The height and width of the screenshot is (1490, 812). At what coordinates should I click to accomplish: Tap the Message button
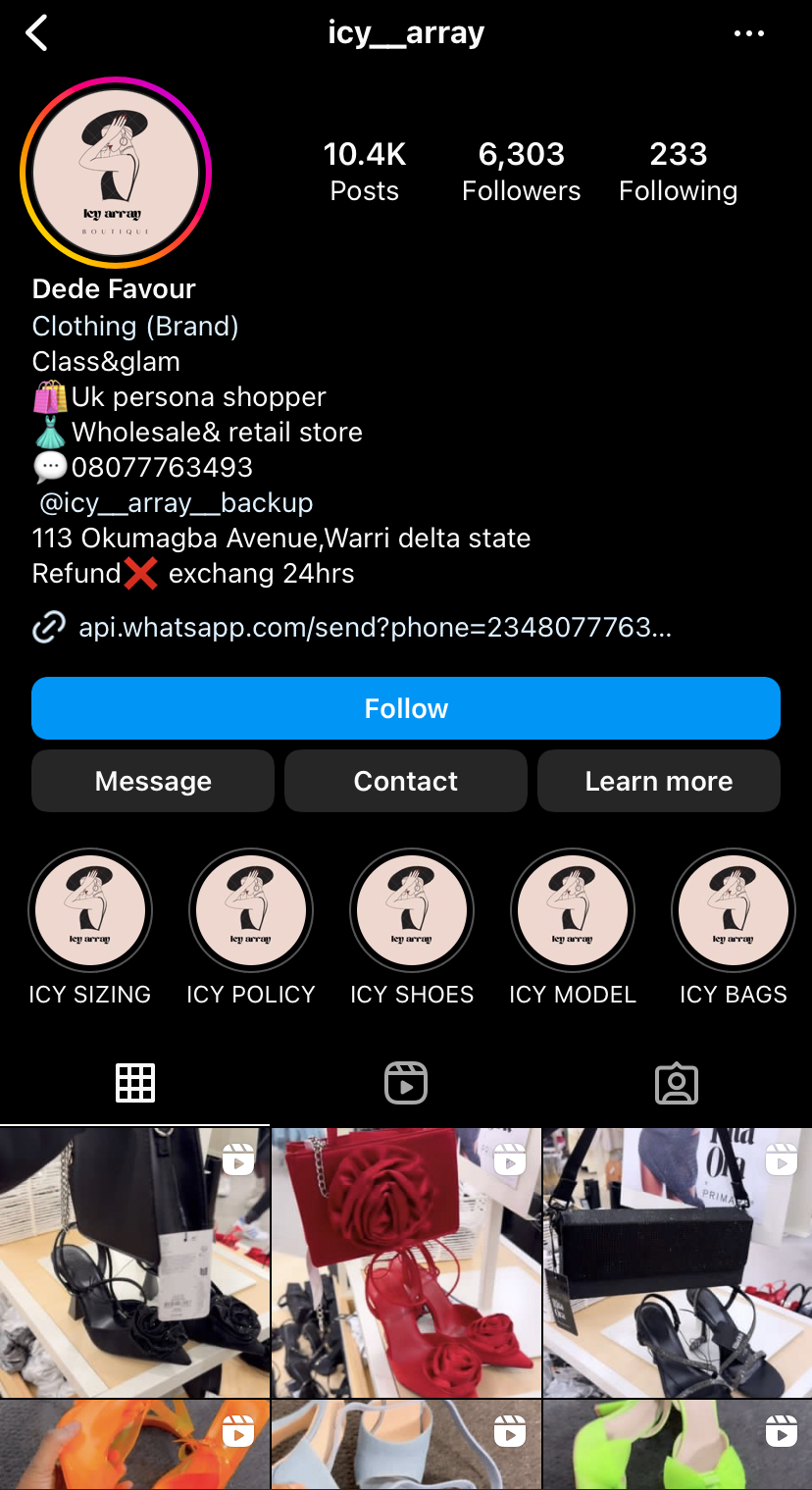[153, 781]
